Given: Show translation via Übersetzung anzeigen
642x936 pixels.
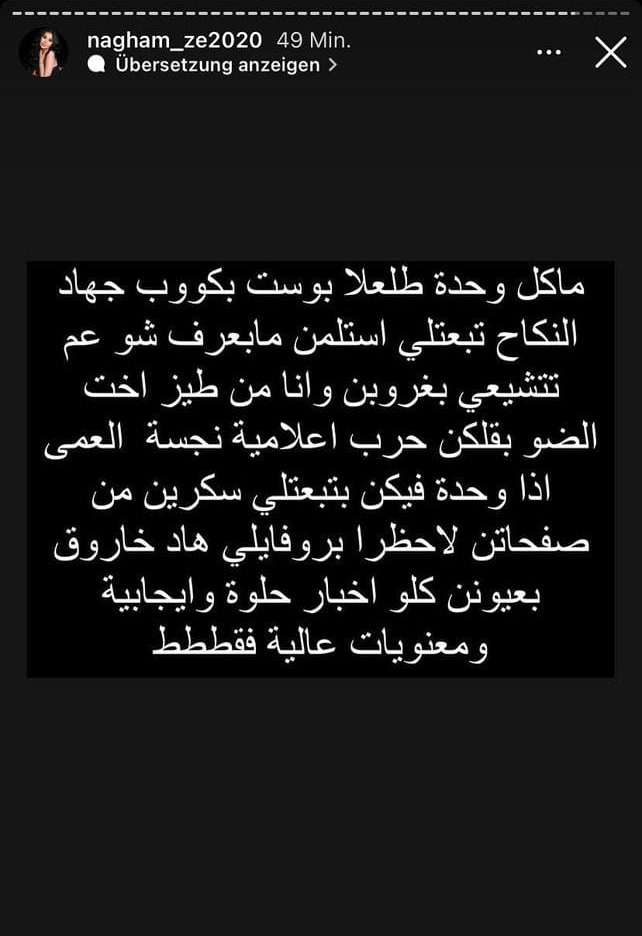Looking at the screenshot, I should [x=217, y=65].
